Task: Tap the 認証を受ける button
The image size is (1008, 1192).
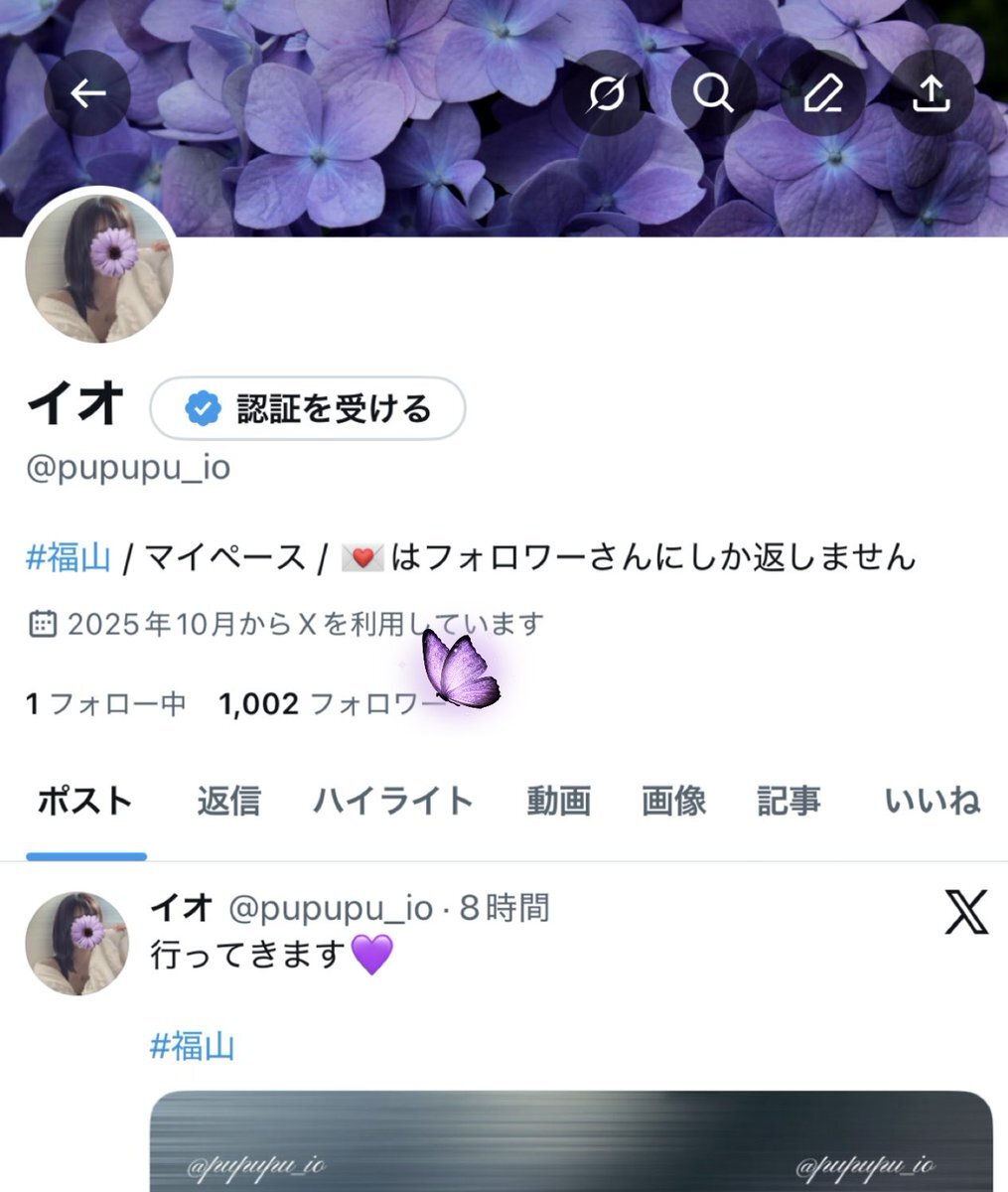Action: click(x=308, y=408)
